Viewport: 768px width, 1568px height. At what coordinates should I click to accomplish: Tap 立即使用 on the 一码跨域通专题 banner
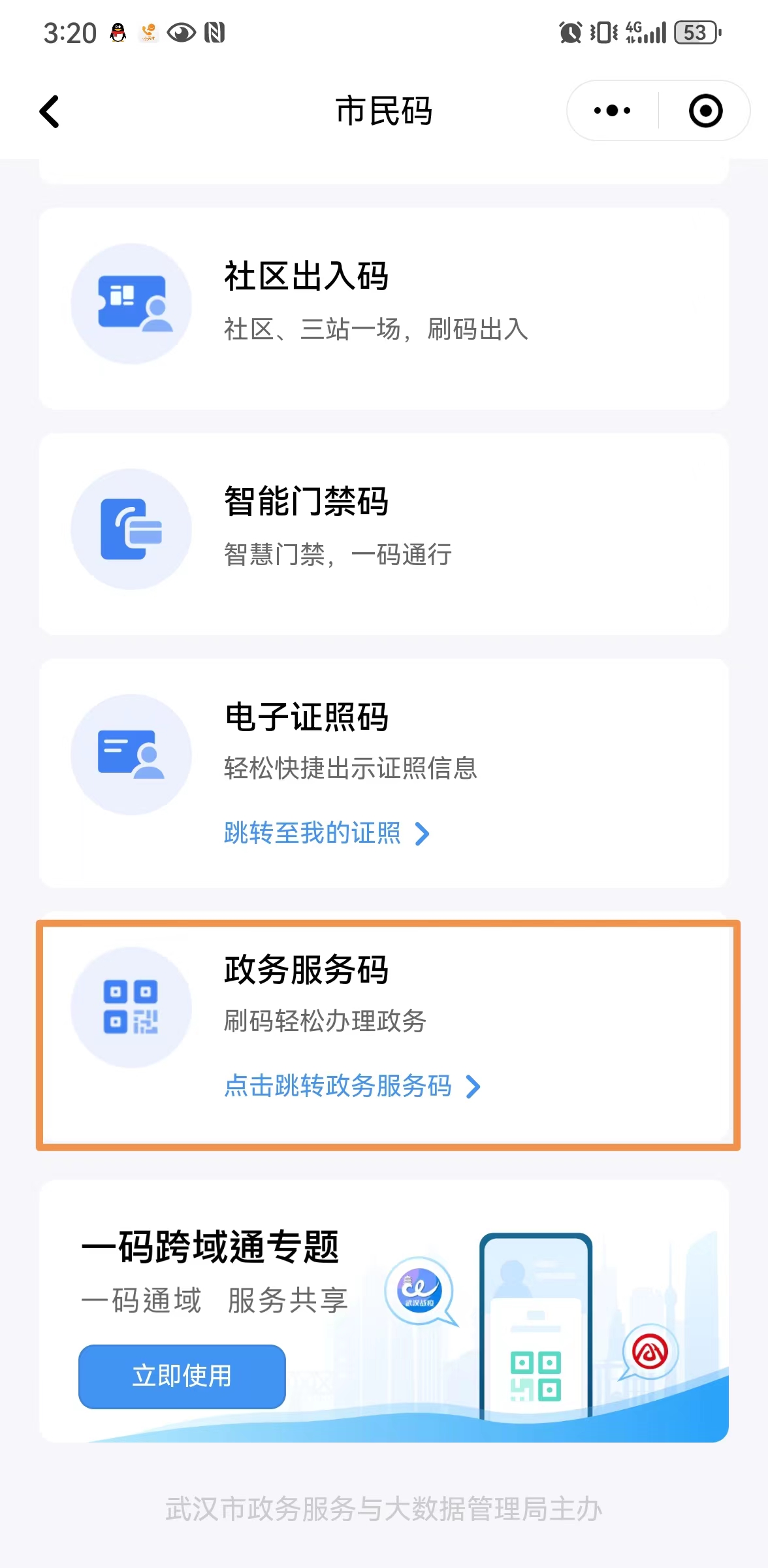(x=182, y=1376)
